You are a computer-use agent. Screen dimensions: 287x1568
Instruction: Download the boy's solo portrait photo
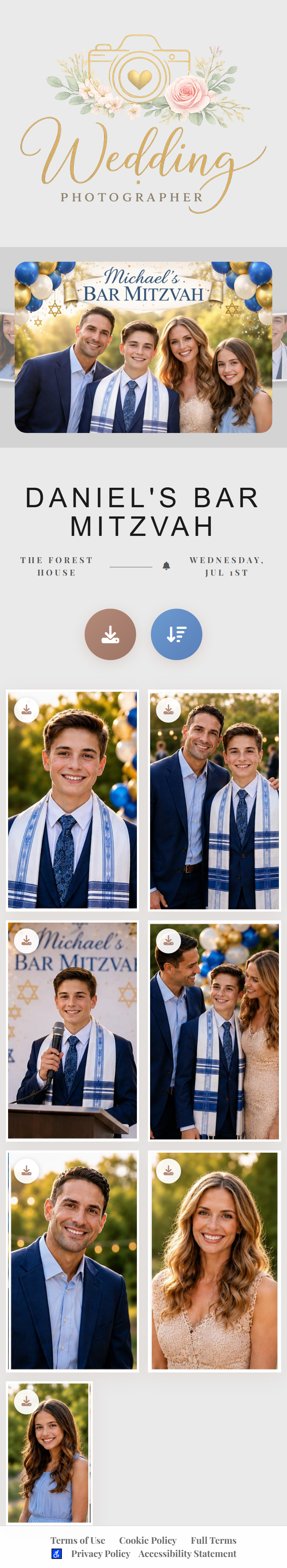pos(27,710)
